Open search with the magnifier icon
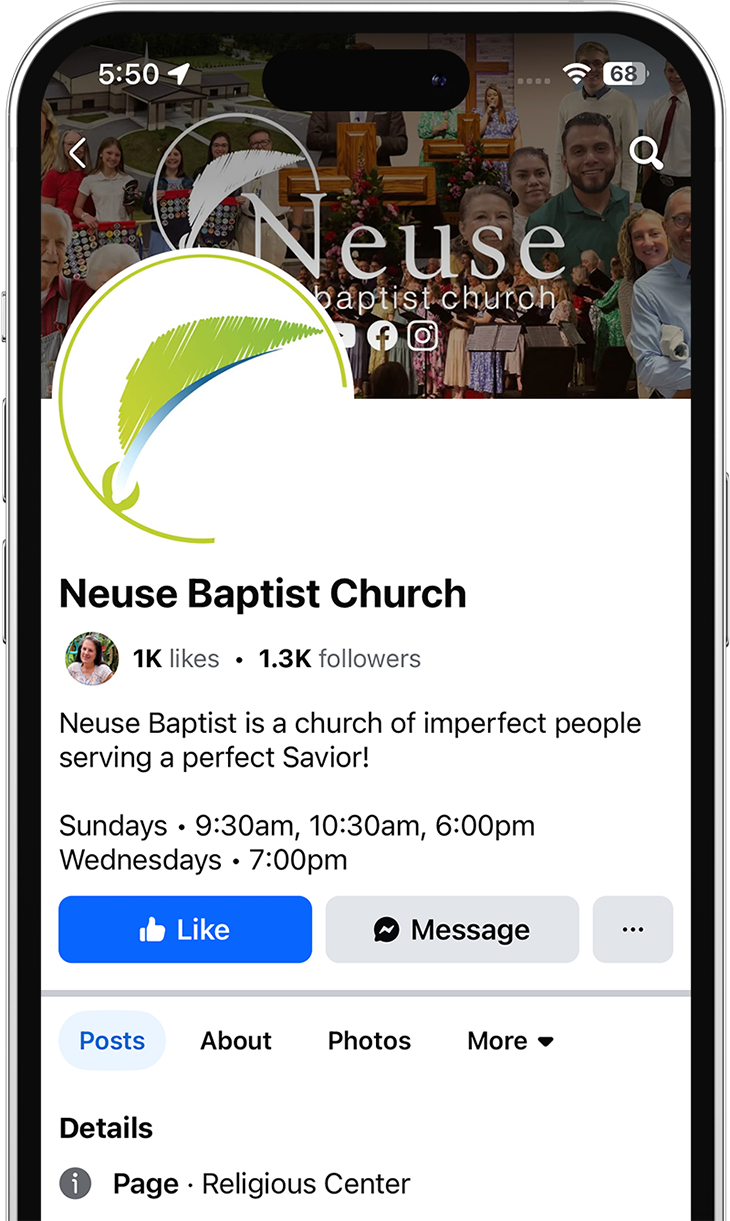The width and height of the screenshot is (730, 1221). pyautogui.click(x=646, y=153)
